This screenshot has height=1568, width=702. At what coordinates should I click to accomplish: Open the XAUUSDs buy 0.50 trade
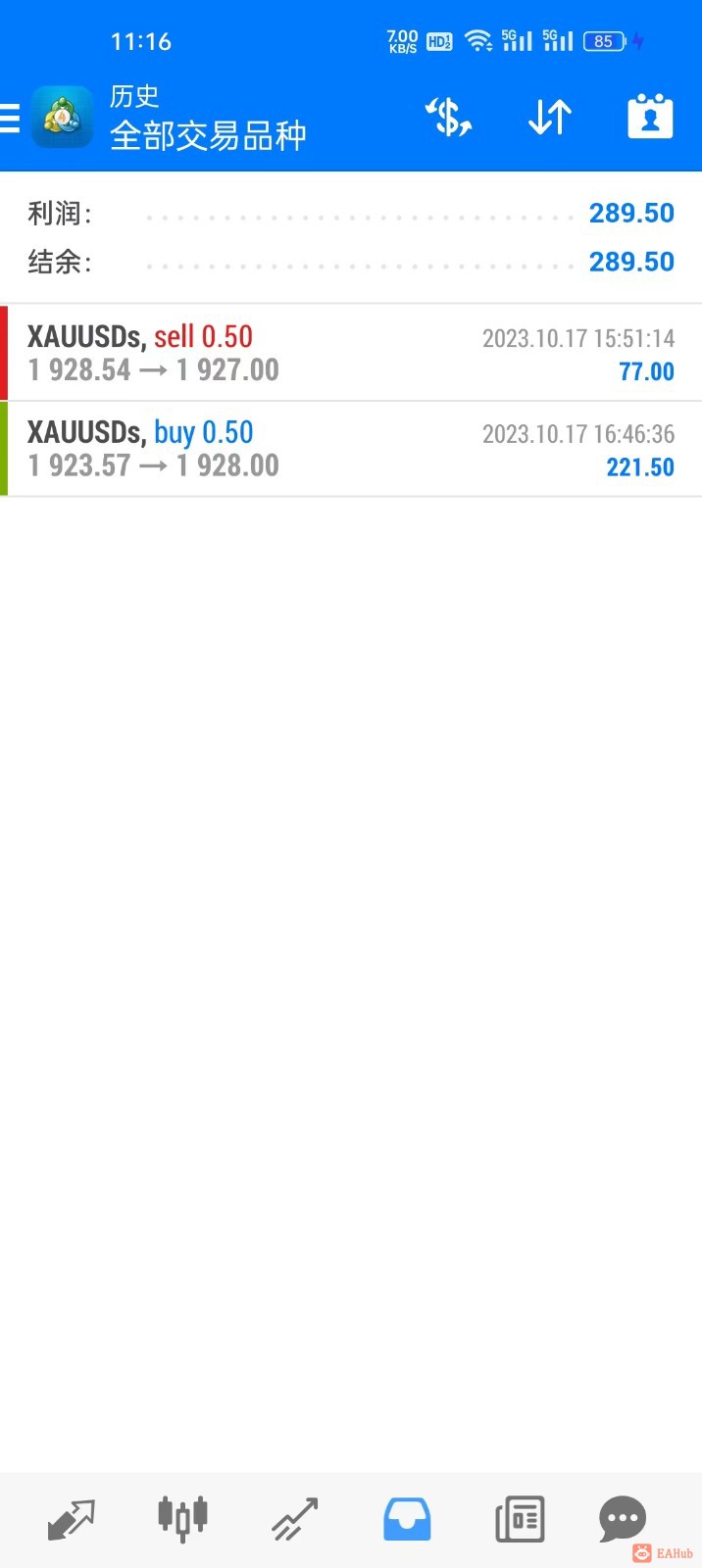[x=351, y=449]
